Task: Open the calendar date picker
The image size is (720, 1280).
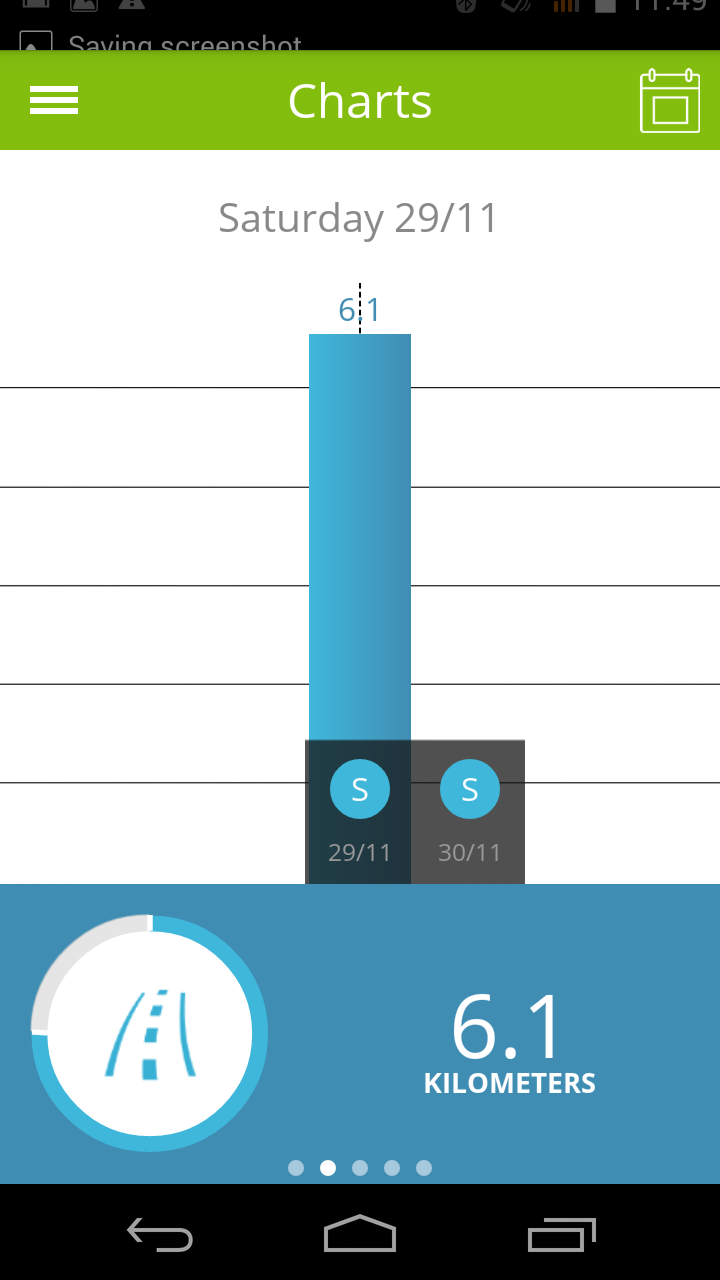Action: click(x=670, y=101)
